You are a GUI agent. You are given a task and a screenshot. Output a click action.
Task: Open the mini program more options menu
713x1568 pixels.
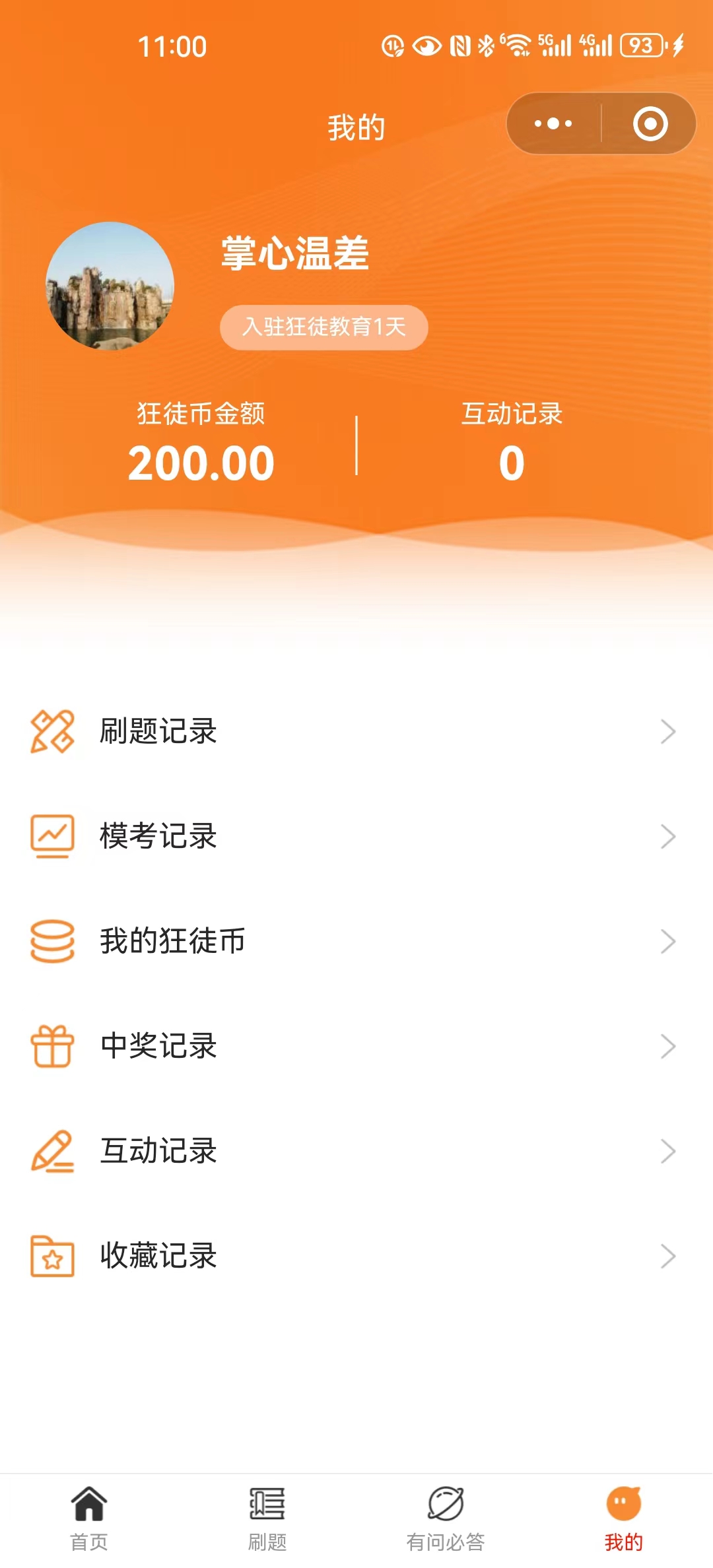coord(553,124)
